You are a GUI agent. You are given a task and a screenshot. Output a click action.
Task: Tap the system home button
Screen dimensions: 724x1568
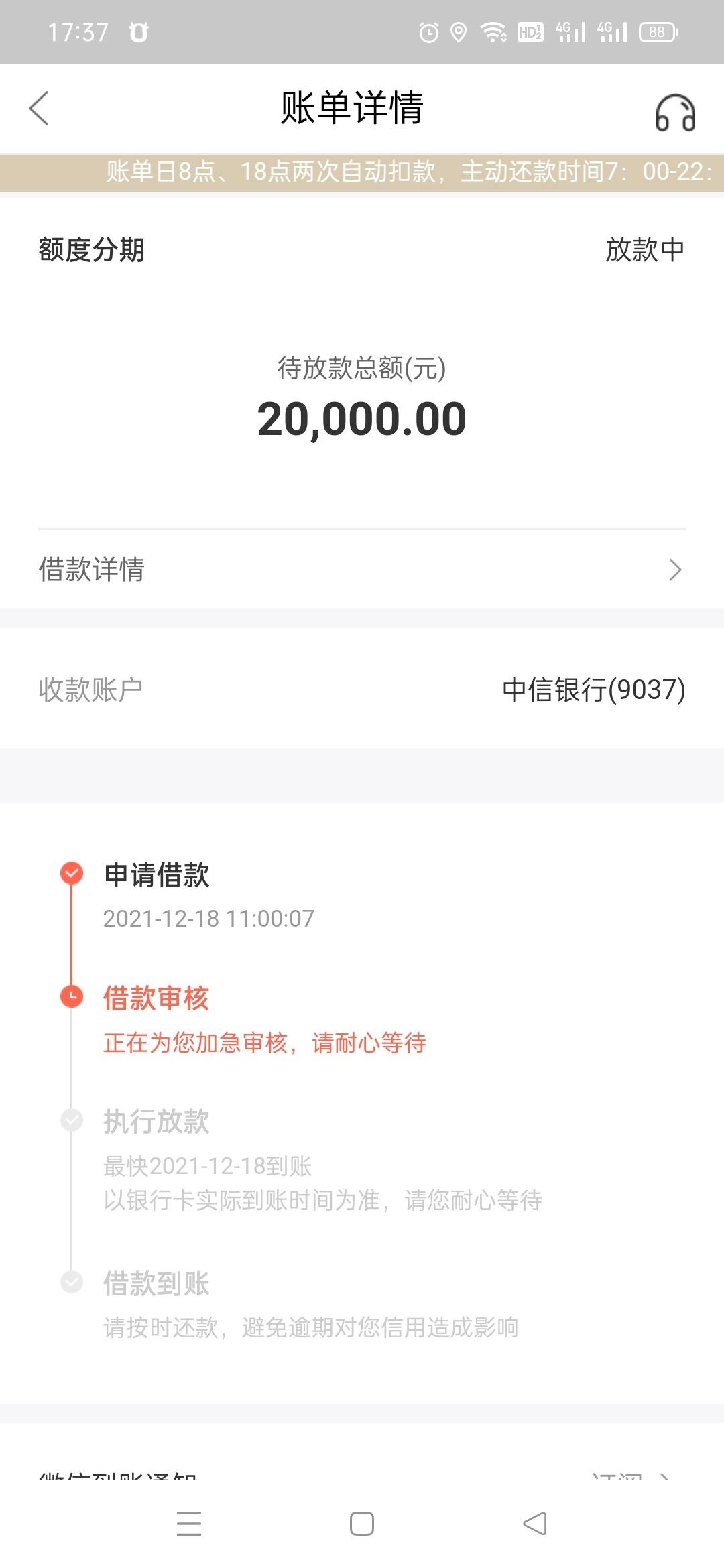click(x=362, y=1524)
